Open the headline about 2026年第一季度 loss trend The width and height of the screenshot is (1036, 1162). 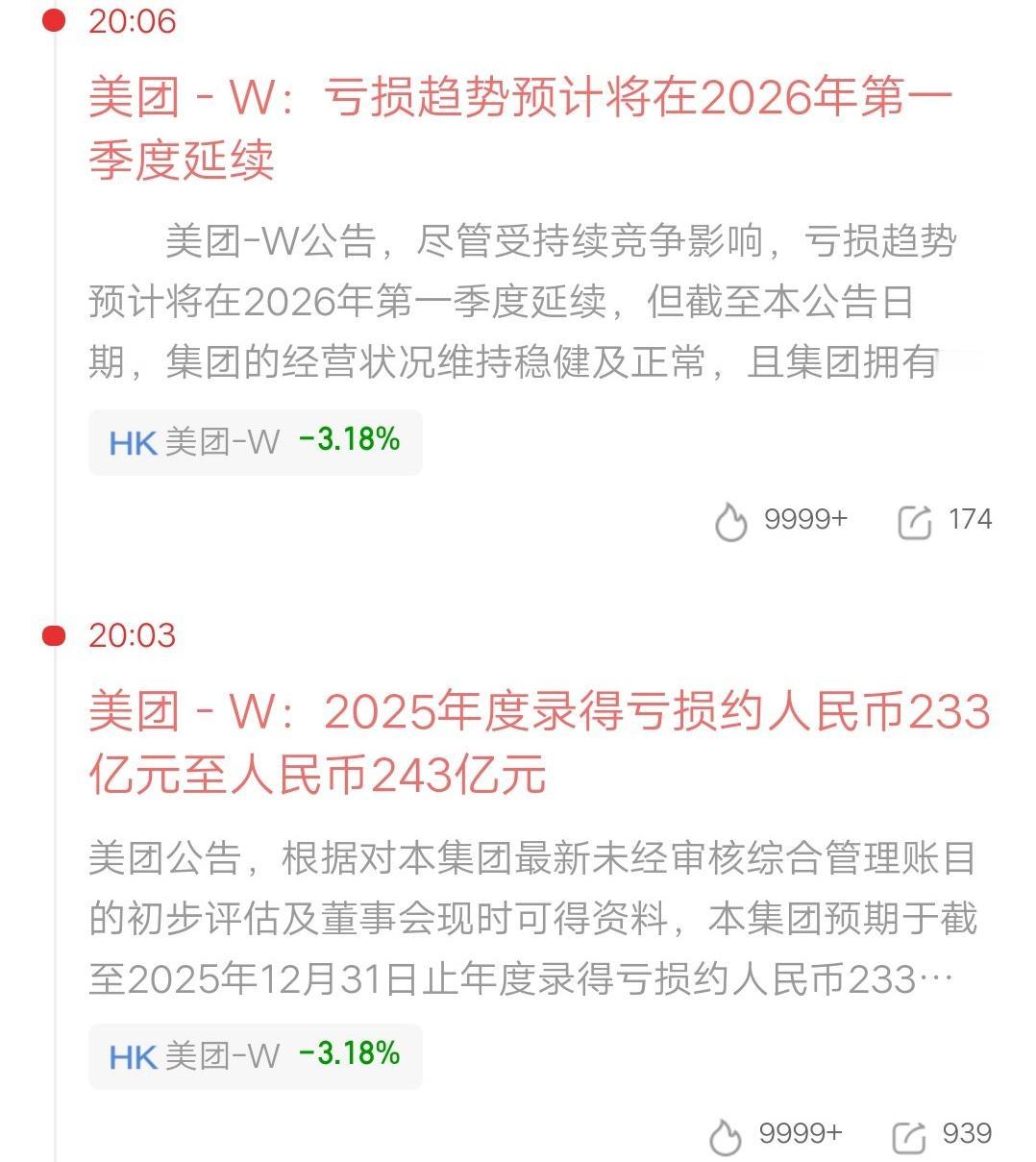(519, 125)
